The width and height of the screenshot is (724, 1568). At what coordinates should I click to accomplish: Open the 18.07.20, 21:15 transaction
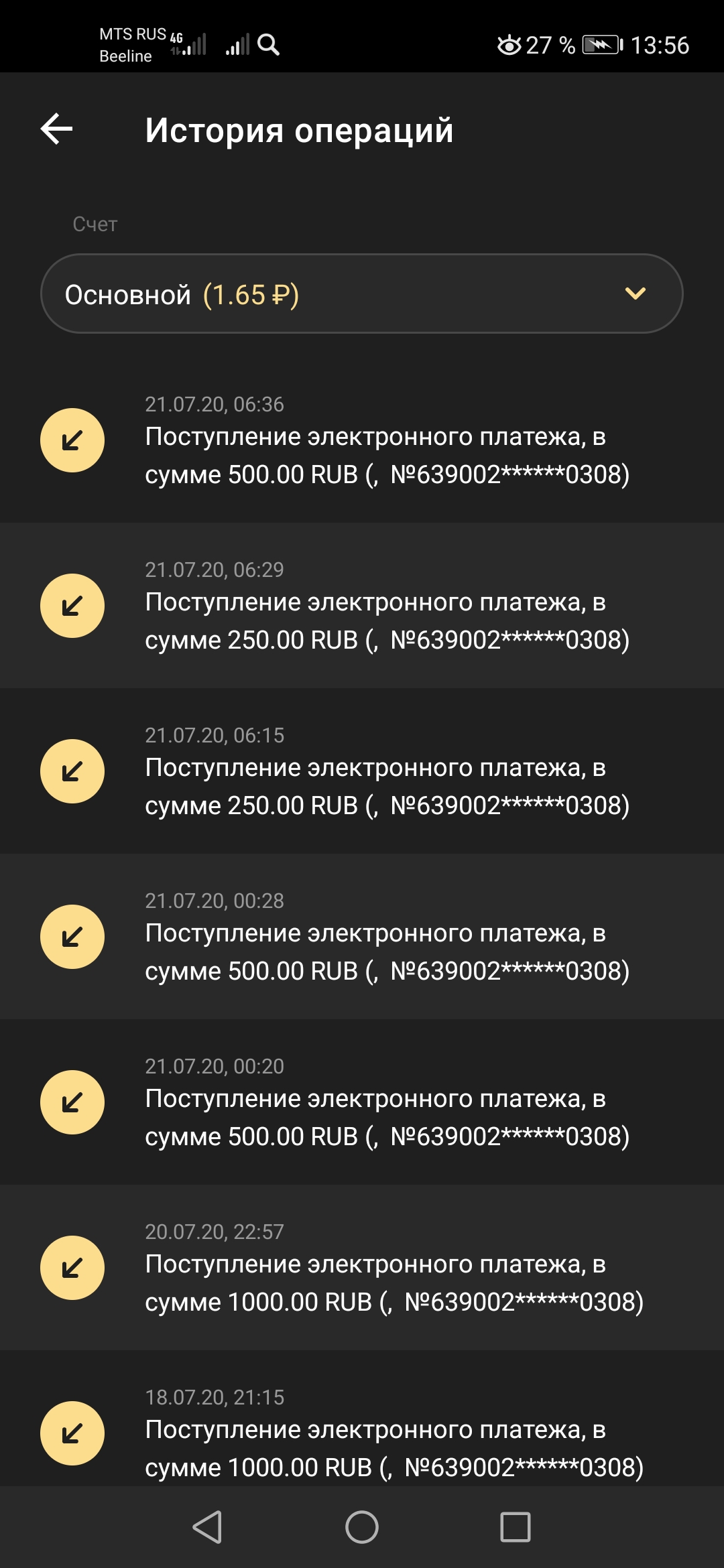click(x=362, y=1433)
